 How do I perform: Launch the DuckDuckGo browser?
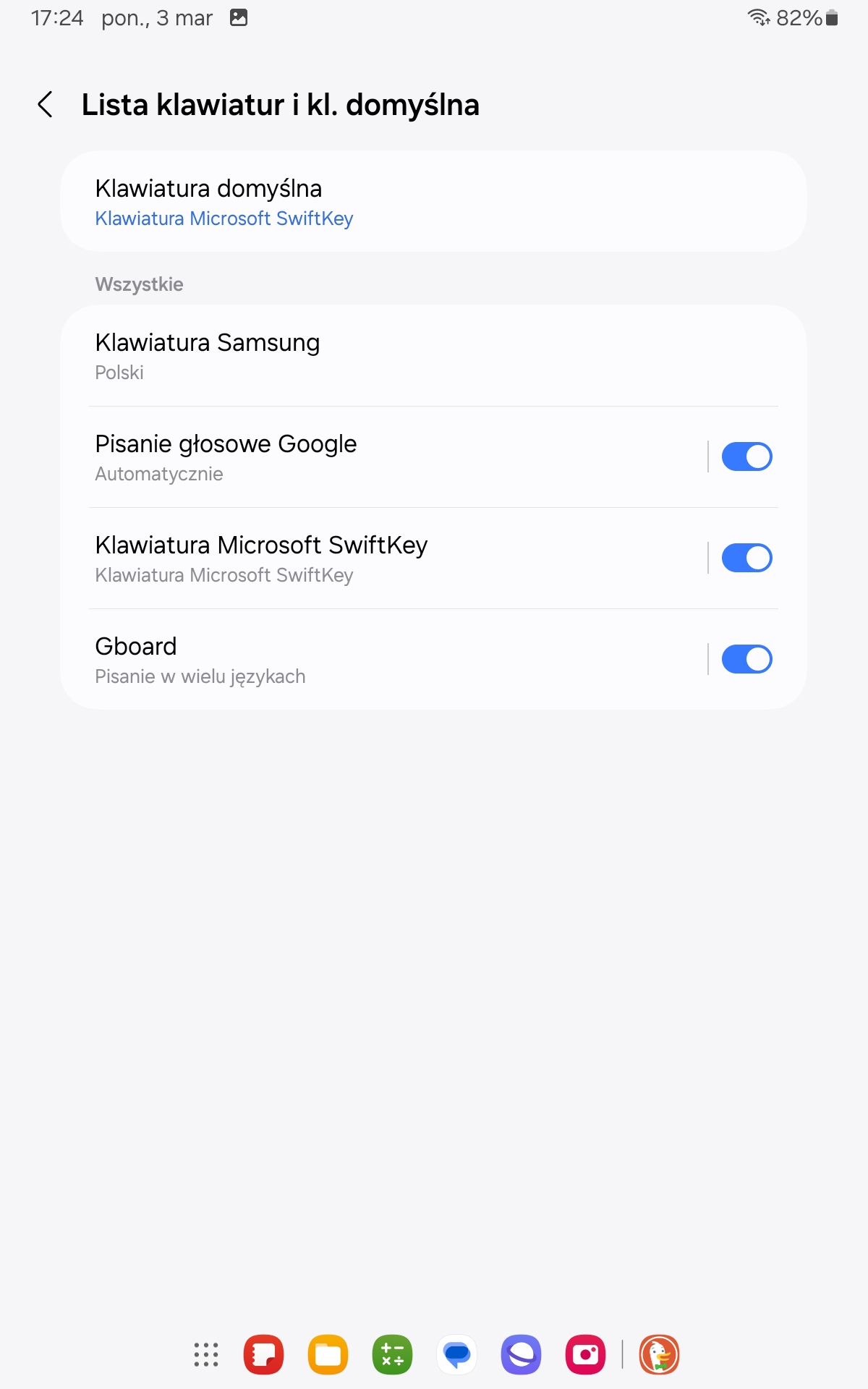point(659,1355)
